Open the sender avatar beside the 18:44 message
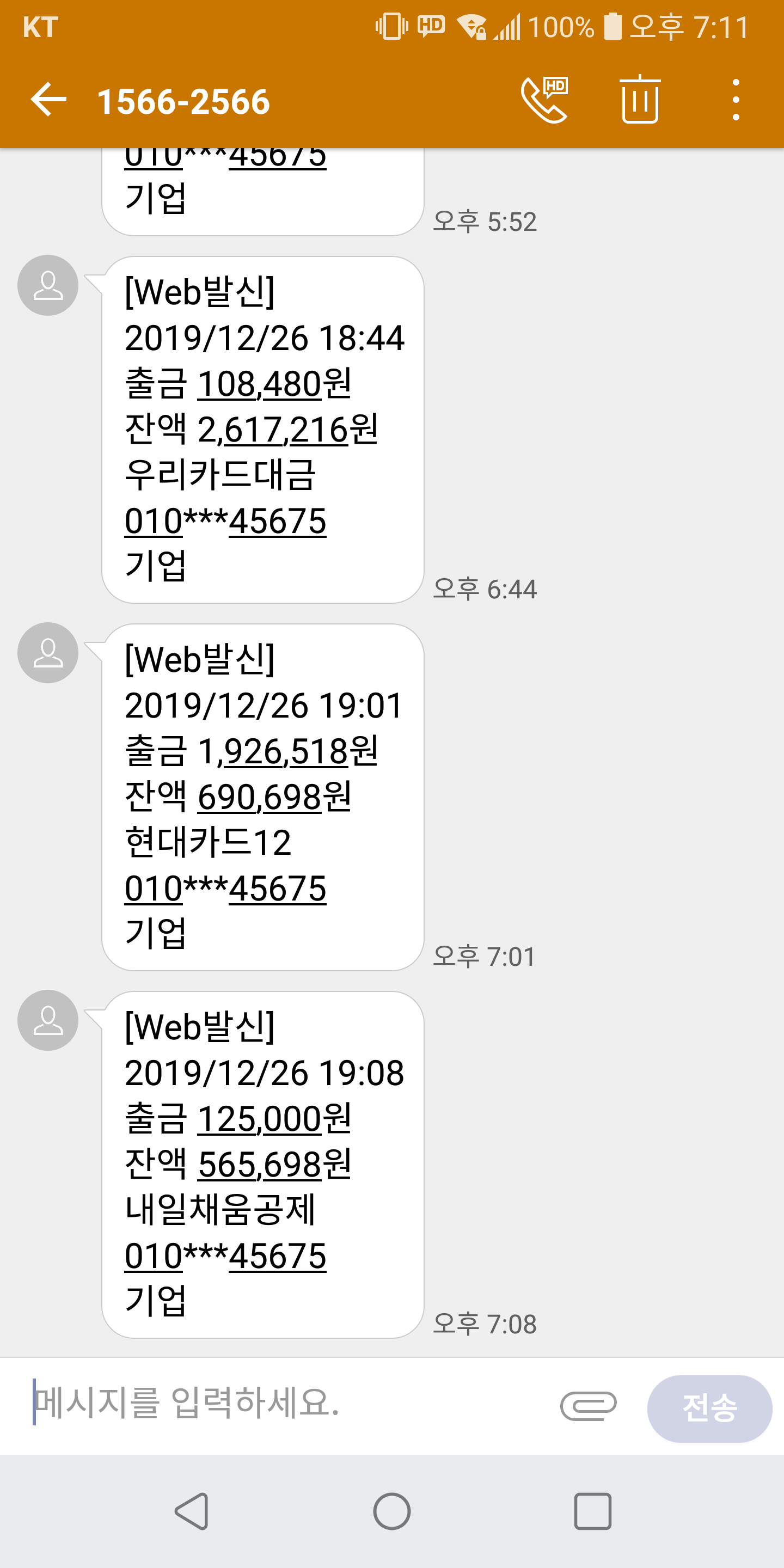This screenshot has height=1568, width=784. pyautogui.click(x=48, y=285)
